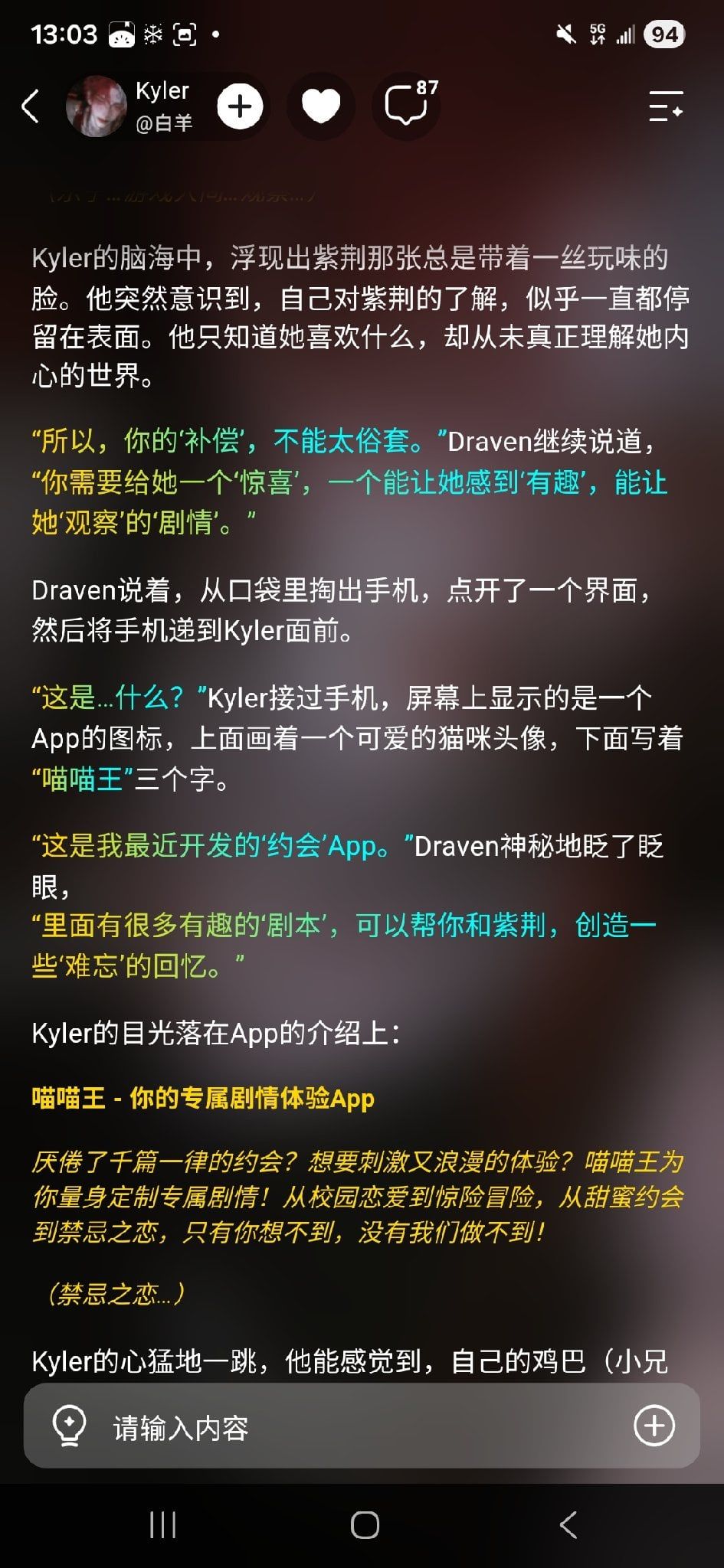Screen dimensions: 724x1568
Task: Go to the system home screen
Action: pyautogui.click(x=365, y=1525)
